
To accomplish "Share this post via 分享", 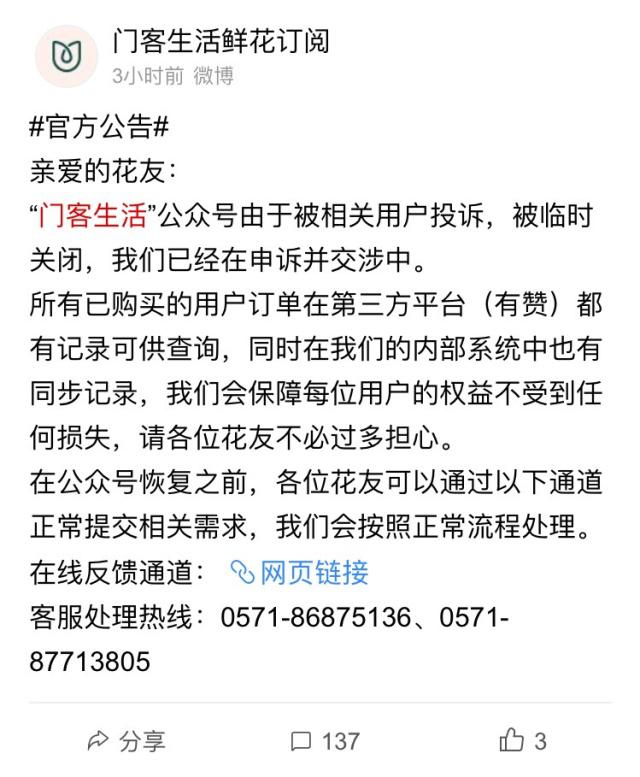I will [126, 741].
